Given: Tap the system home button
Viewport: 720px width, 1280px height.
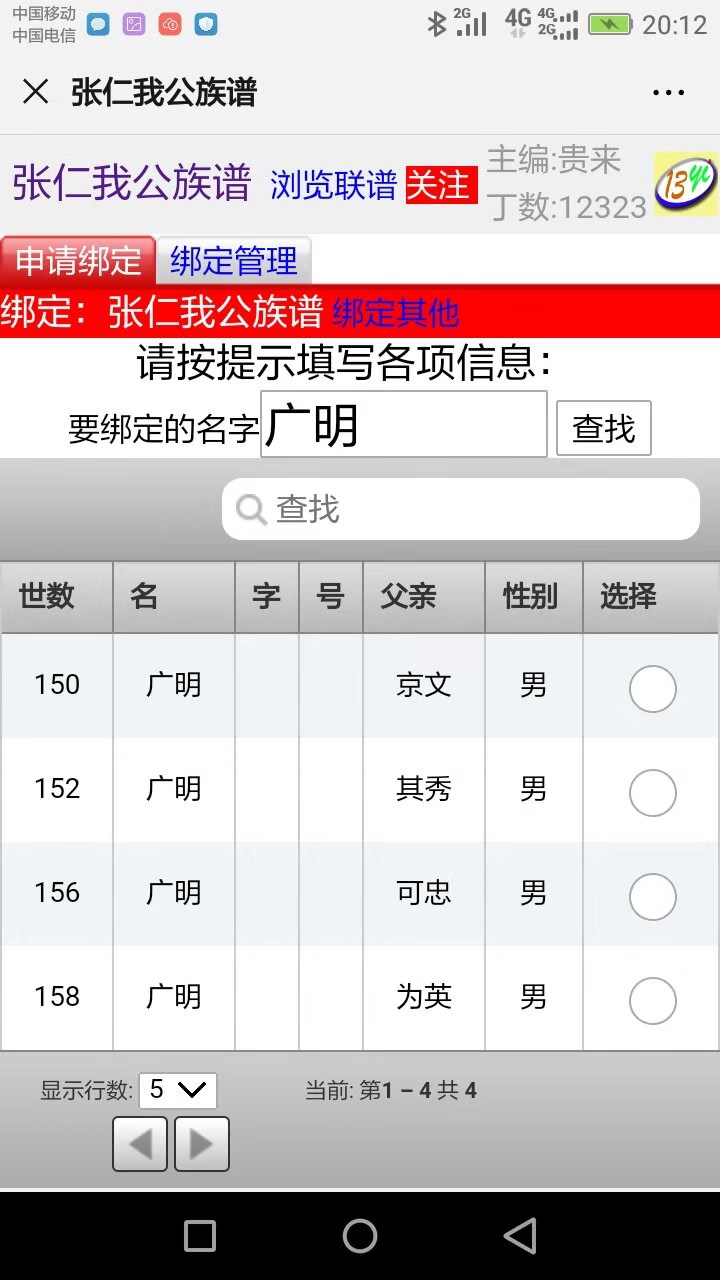Looking at the screenshot, I should point(360,1236).
